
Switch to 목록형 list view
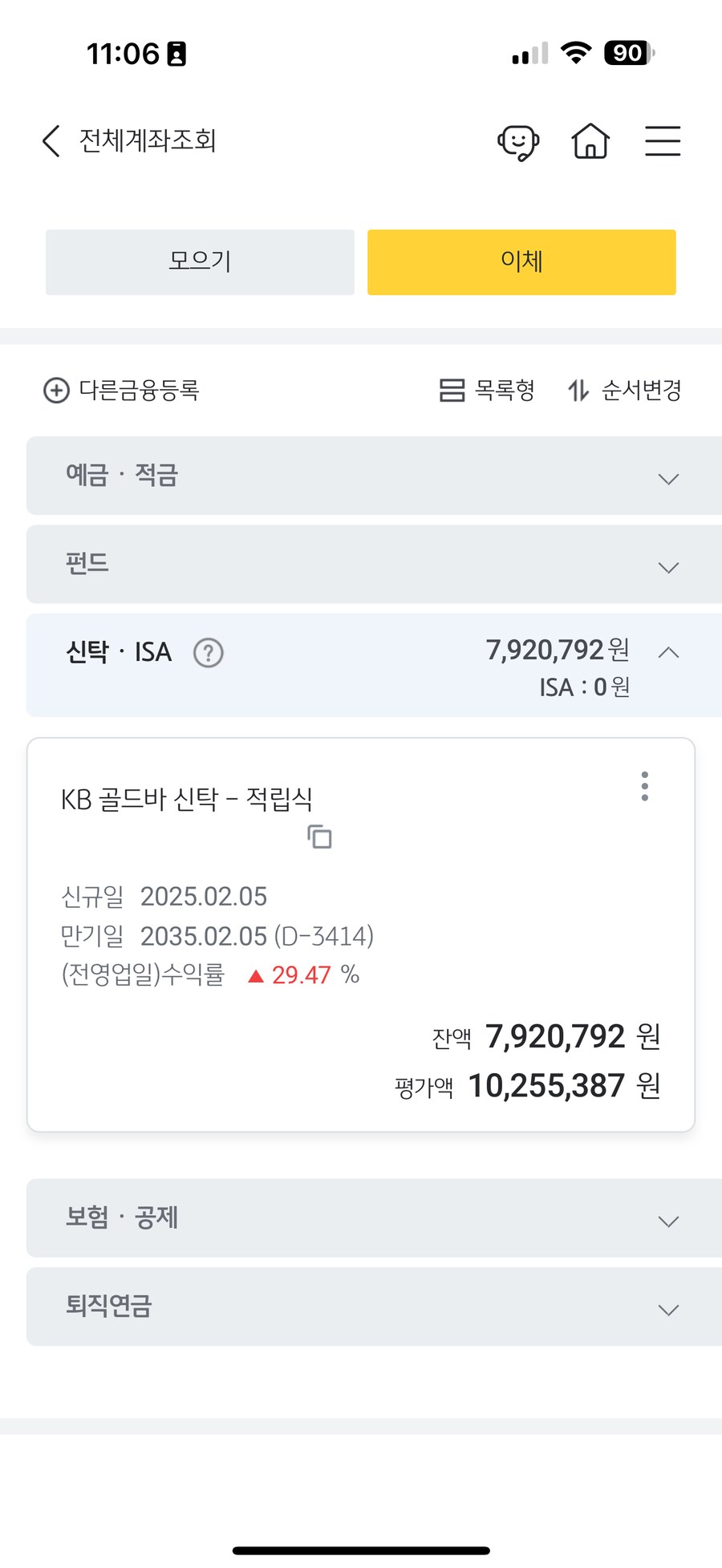coord(487,391)
